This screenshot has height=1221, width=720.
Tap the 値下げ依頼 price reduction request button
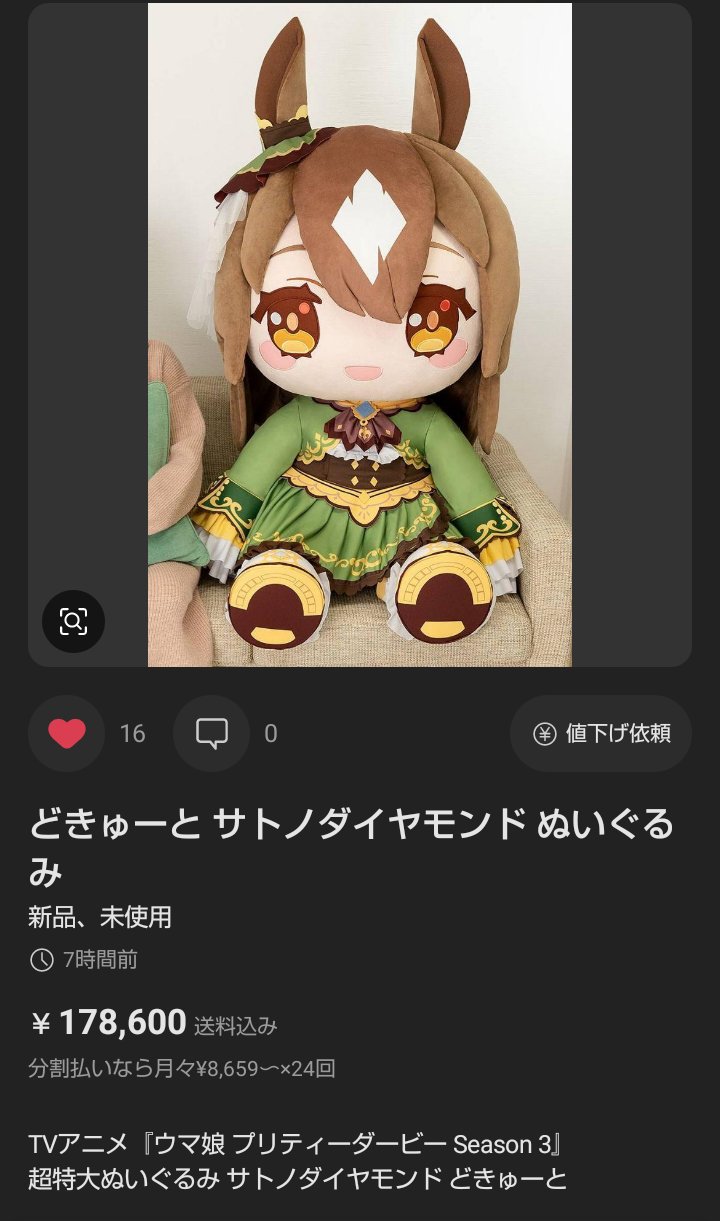600,733
